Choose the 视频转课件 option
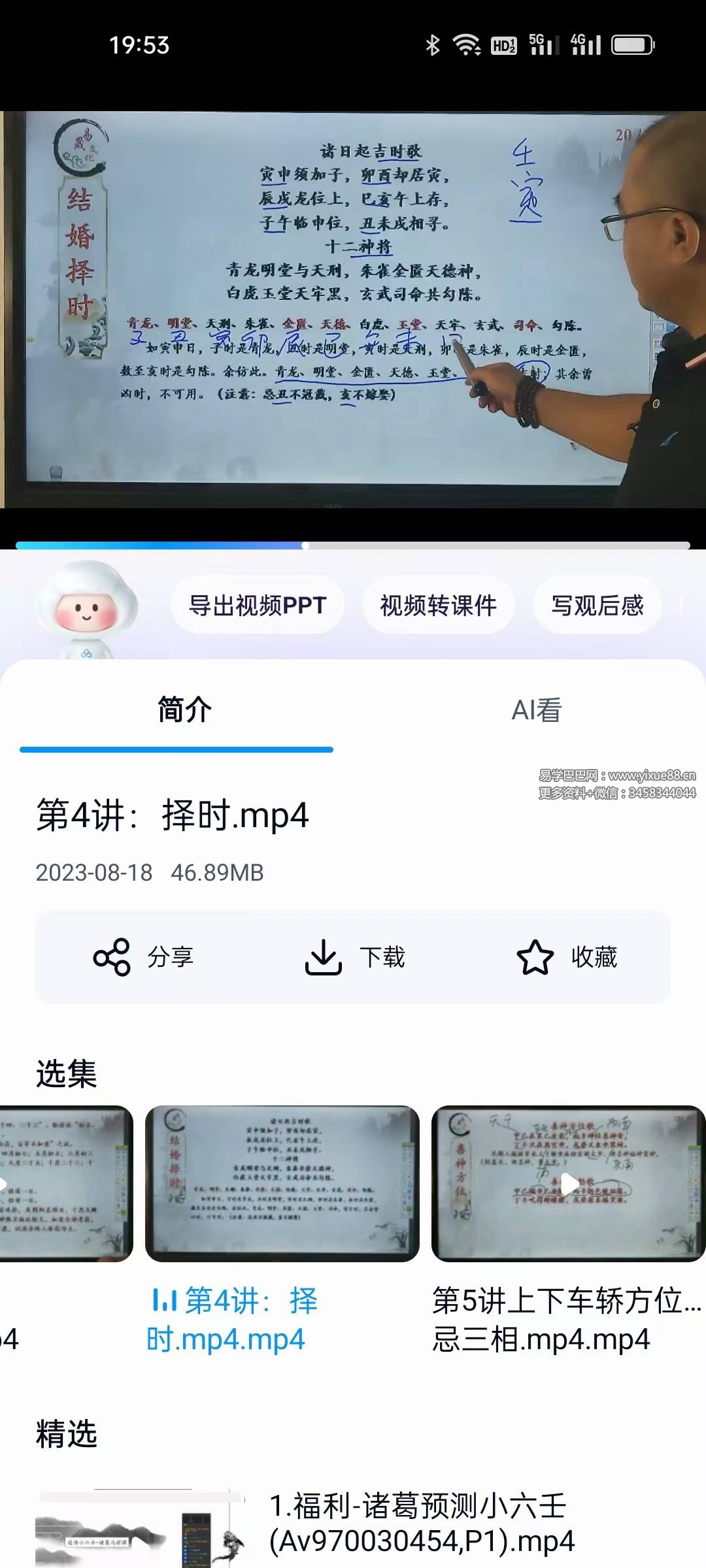 tap(438, 605)
